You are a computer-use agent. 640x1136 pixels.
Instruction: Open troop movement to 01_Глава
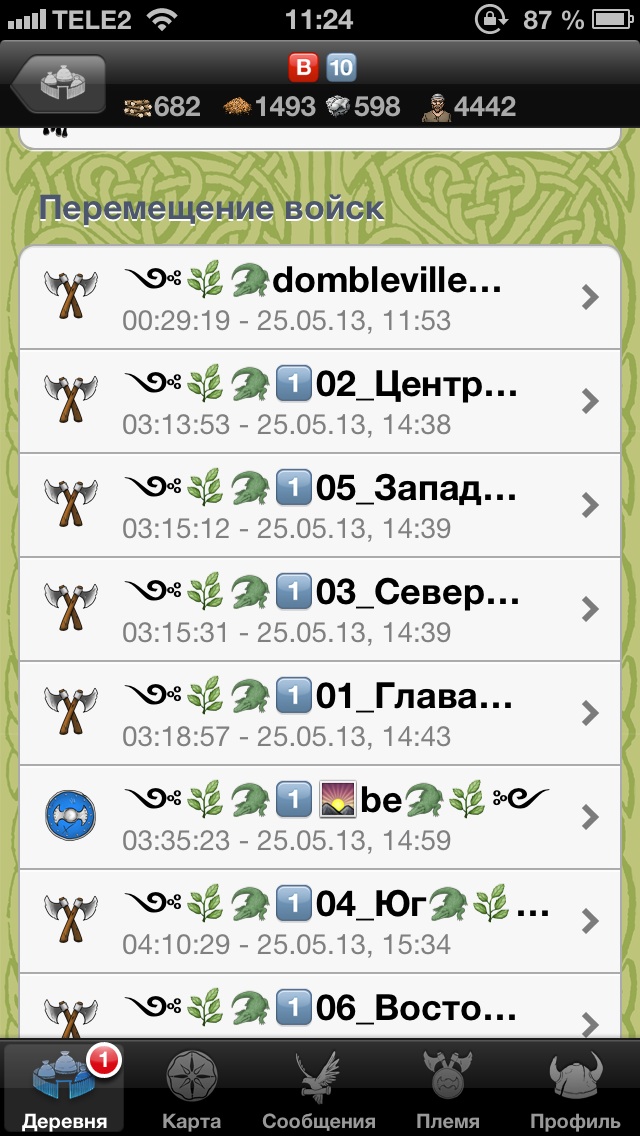coord(320,714)
